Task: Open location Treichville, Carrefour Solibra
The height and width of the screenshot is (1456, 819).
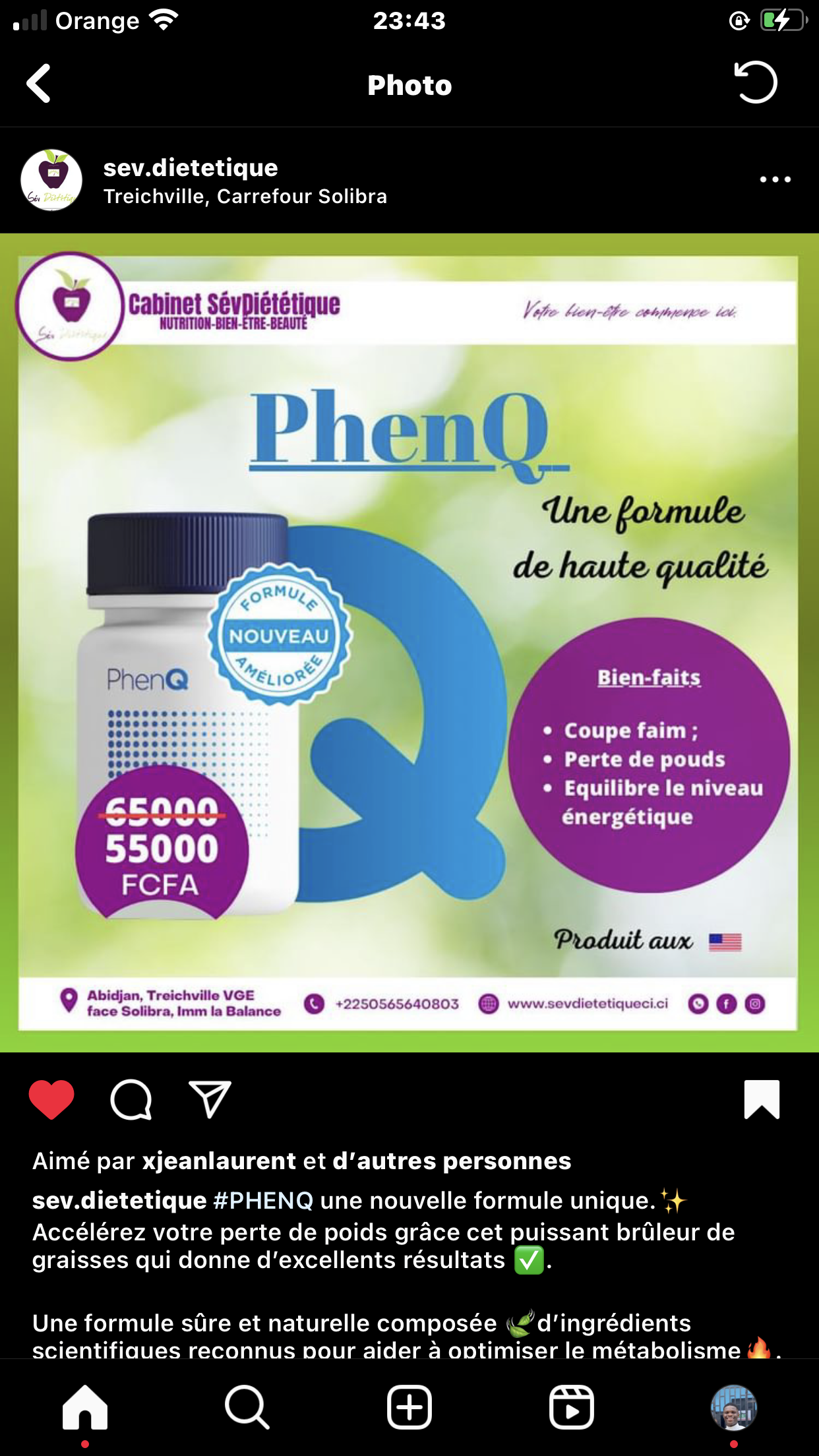Action: tap(245, 197)
